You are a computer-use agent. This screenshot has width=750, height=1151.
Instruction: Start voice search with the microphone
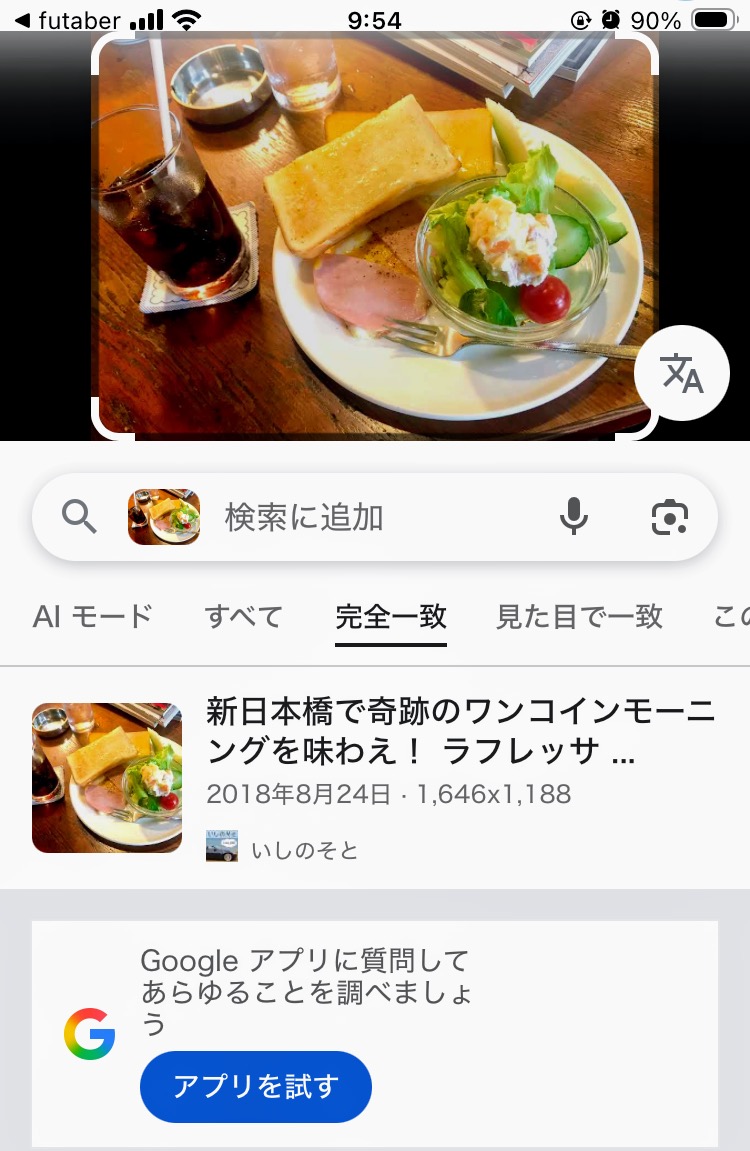[x=573, y=517]
